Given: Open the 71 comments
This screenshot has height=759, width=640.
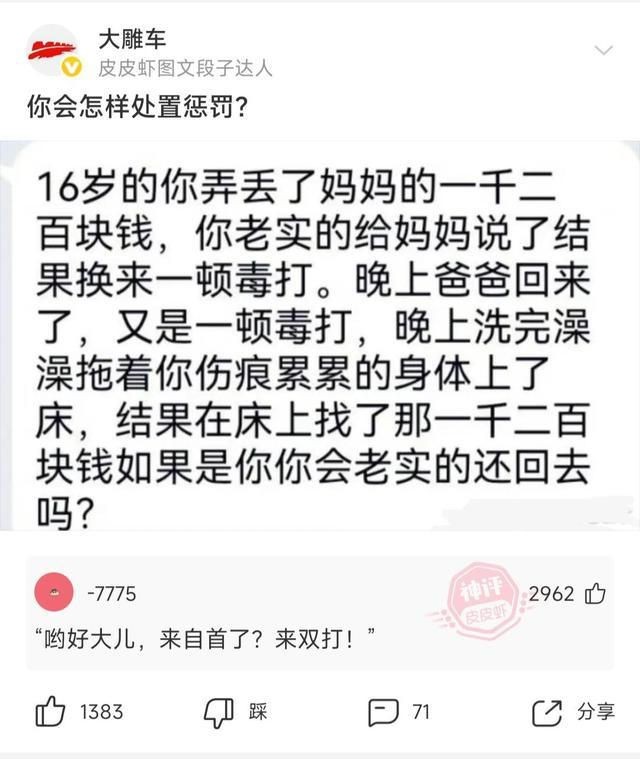Looking at the screenshot, I should (x=383, y=711).
